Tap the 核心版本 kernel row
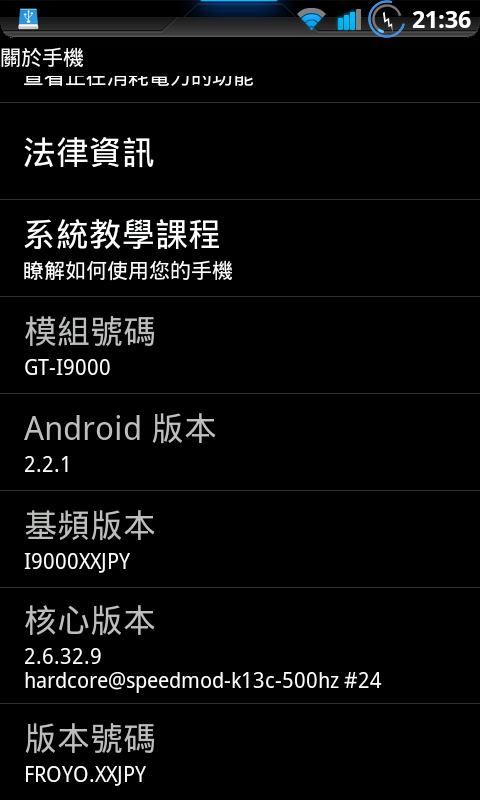The height and width of the screenshot is (800, 480). [x=240, y=645]
